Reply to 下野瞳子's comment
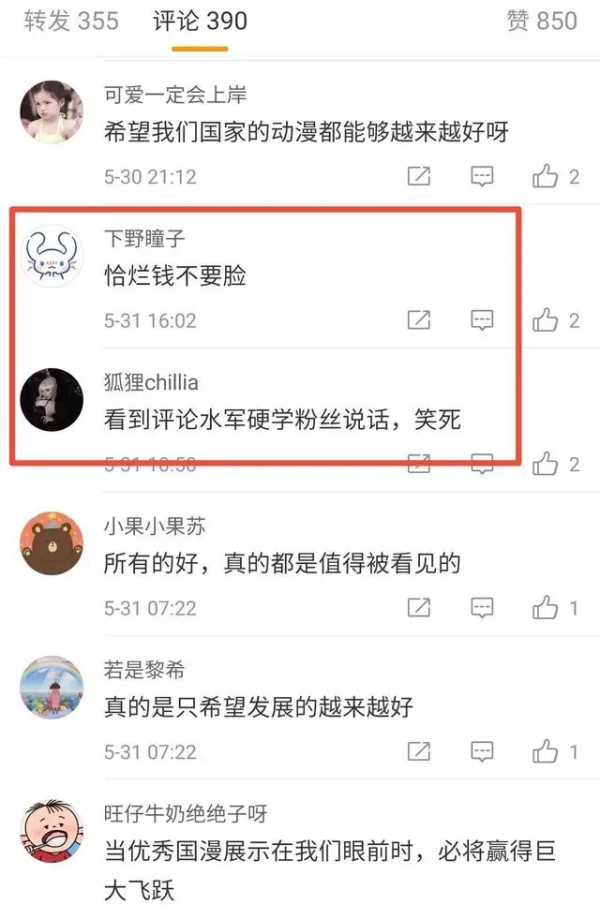 pos(482,320)
